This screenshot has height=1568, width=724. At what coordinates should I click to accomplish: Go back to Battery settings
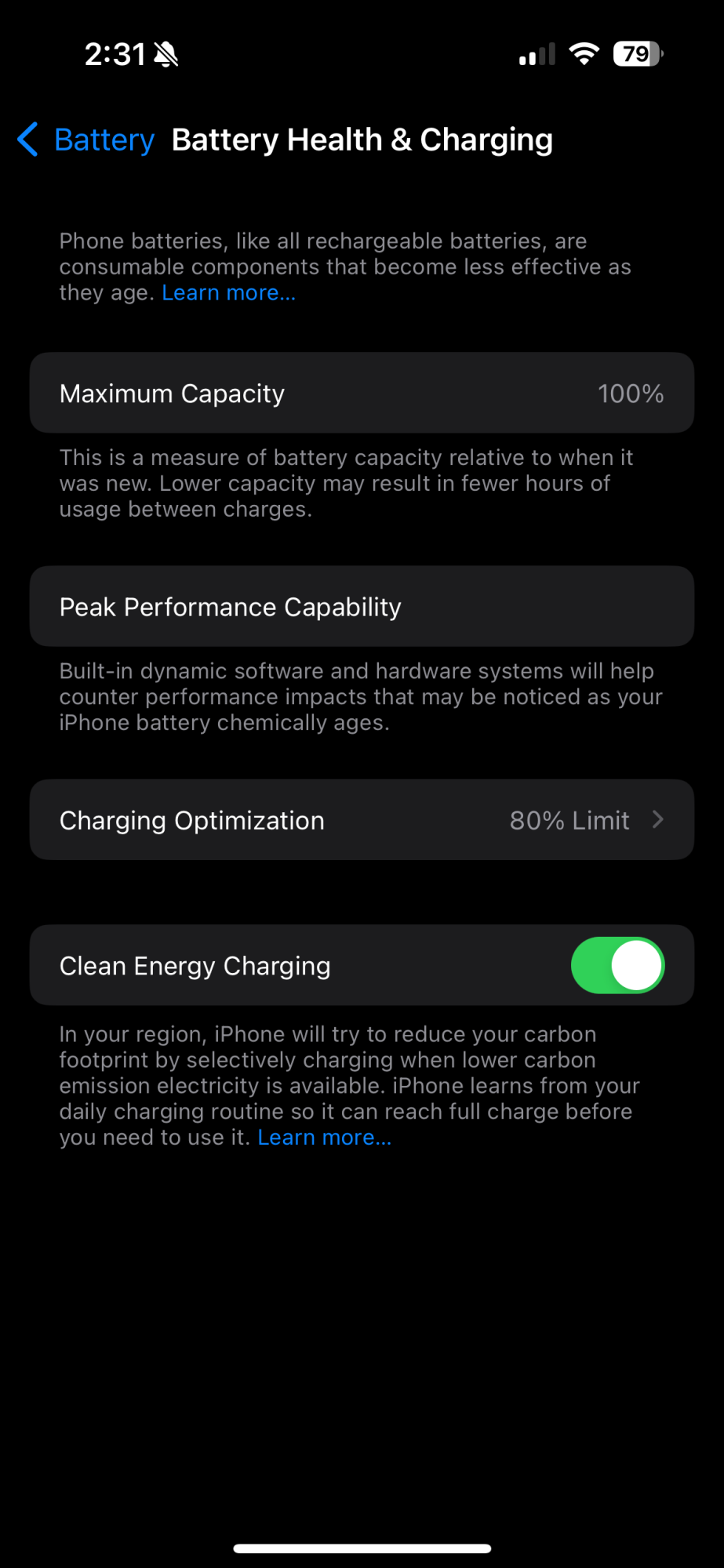pyautogui.click(x=87, y=140)
